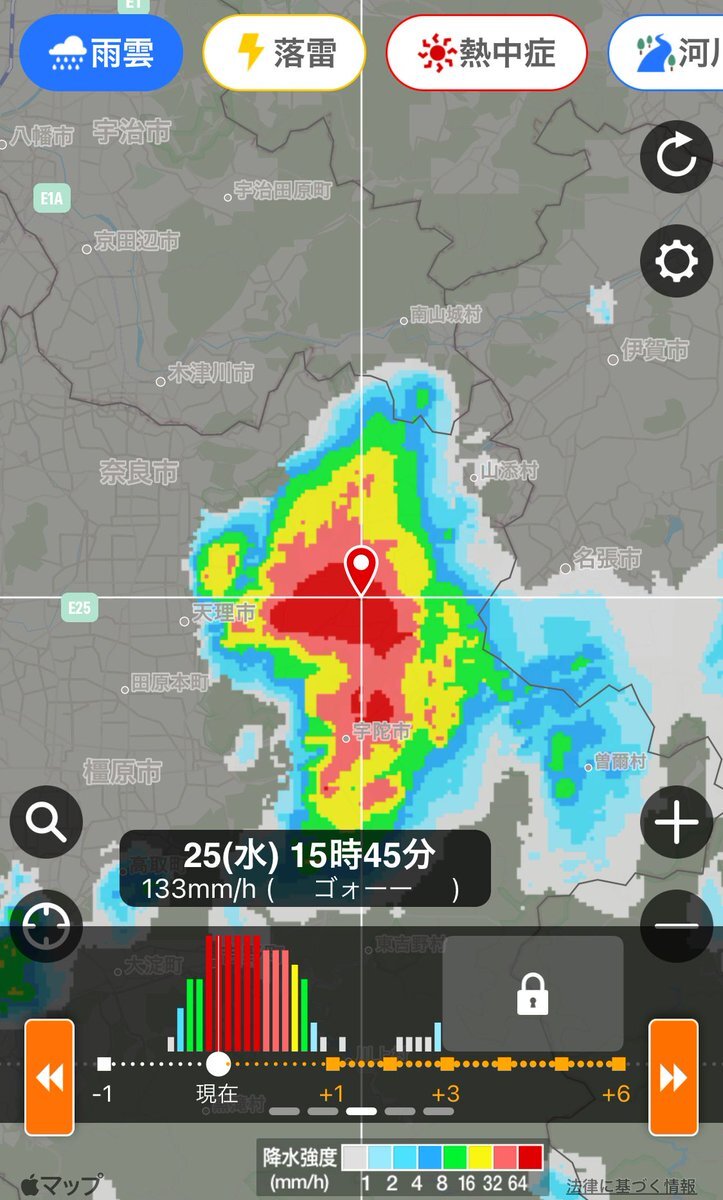The image size is (723, 1200).
Task: Tap the locked forecast padlock panel
Action: click(533, 993)
